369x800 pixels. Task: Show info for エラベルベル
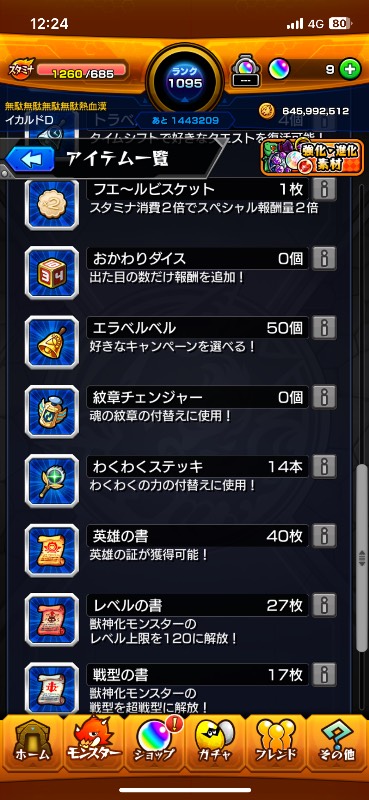click(x=325, y=328)
